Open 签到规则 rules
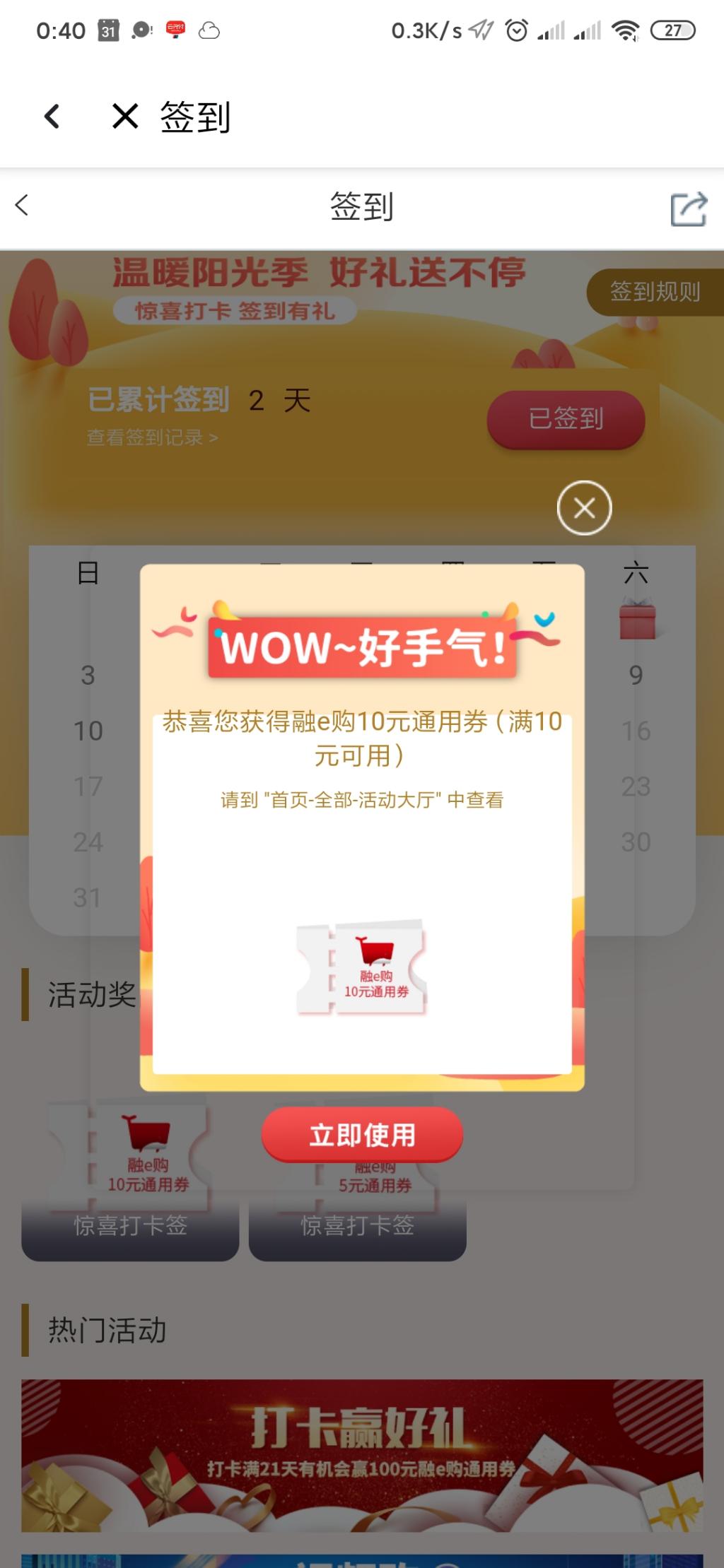 click(655, 292)
